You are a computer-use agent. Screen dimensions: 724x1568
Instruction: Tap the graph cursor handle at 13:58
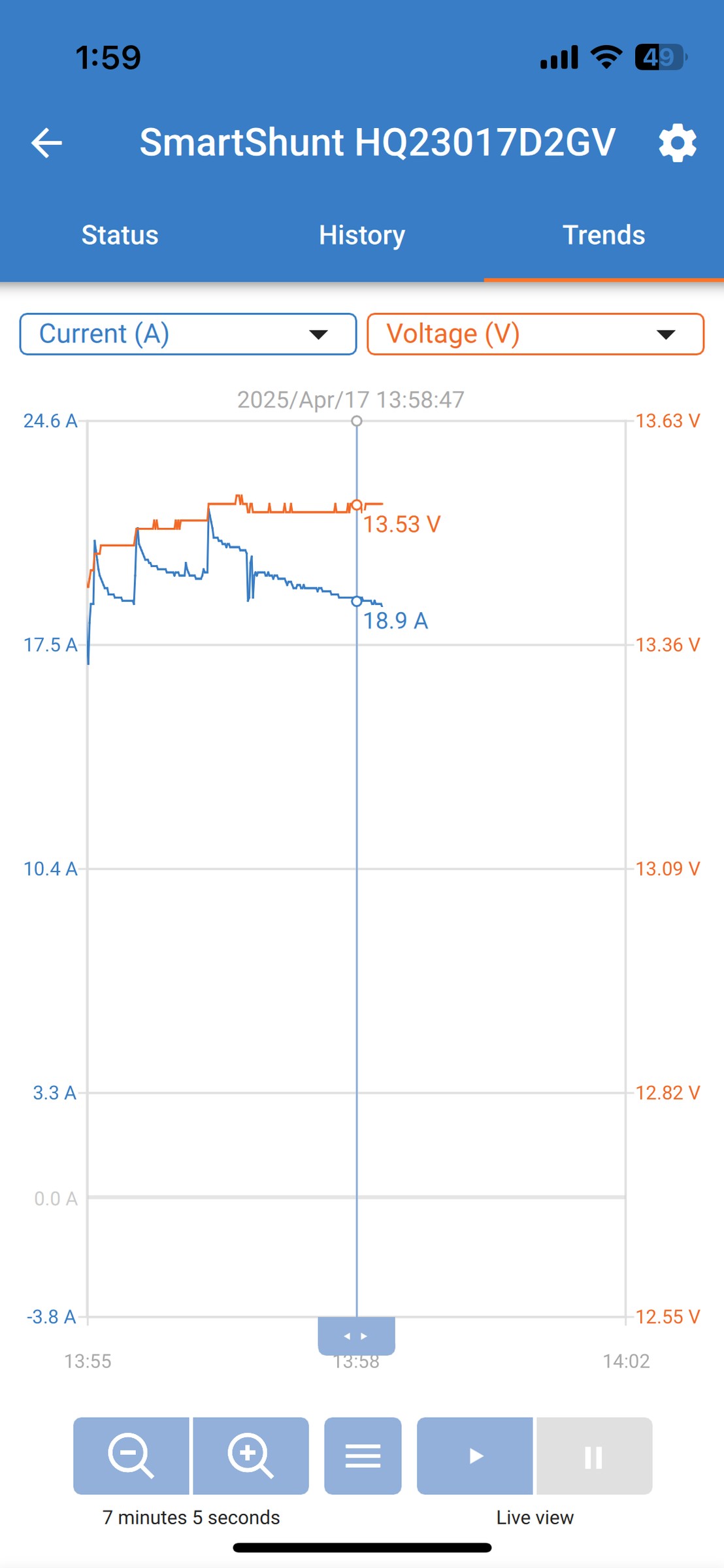pos(357,1336)
